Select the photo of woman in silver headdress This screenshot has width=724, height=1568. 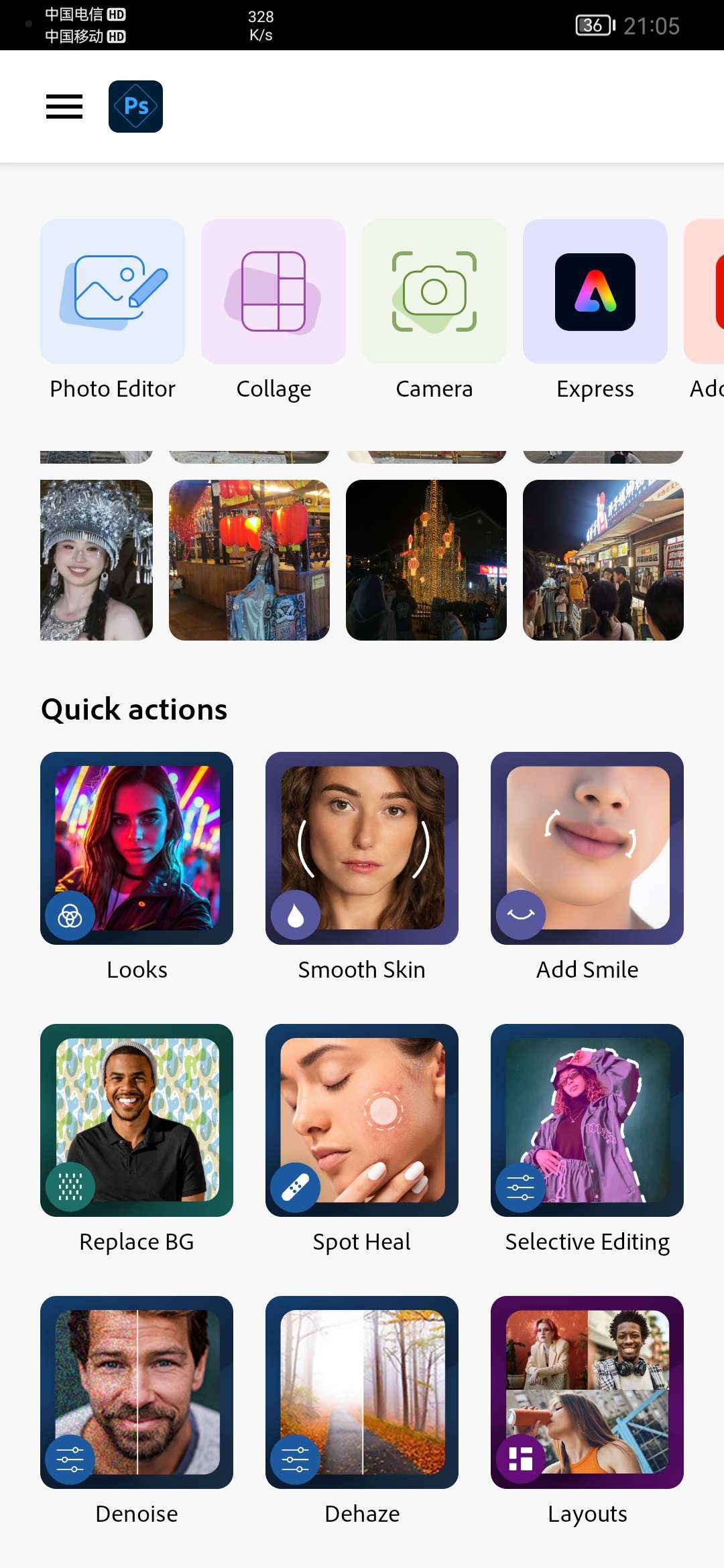(97, 560)
